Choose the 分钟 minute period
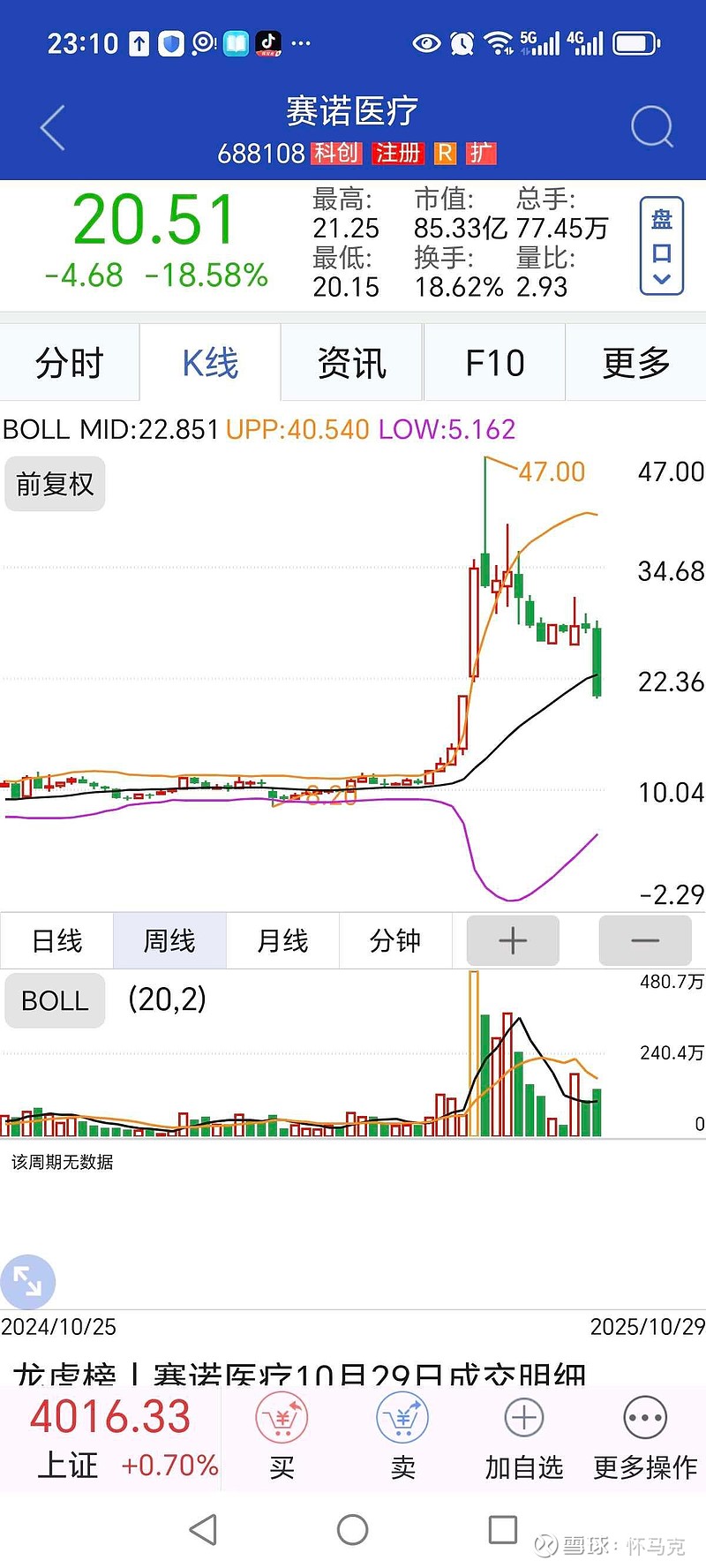This screenshot has height=1568, width=706. 395,941
